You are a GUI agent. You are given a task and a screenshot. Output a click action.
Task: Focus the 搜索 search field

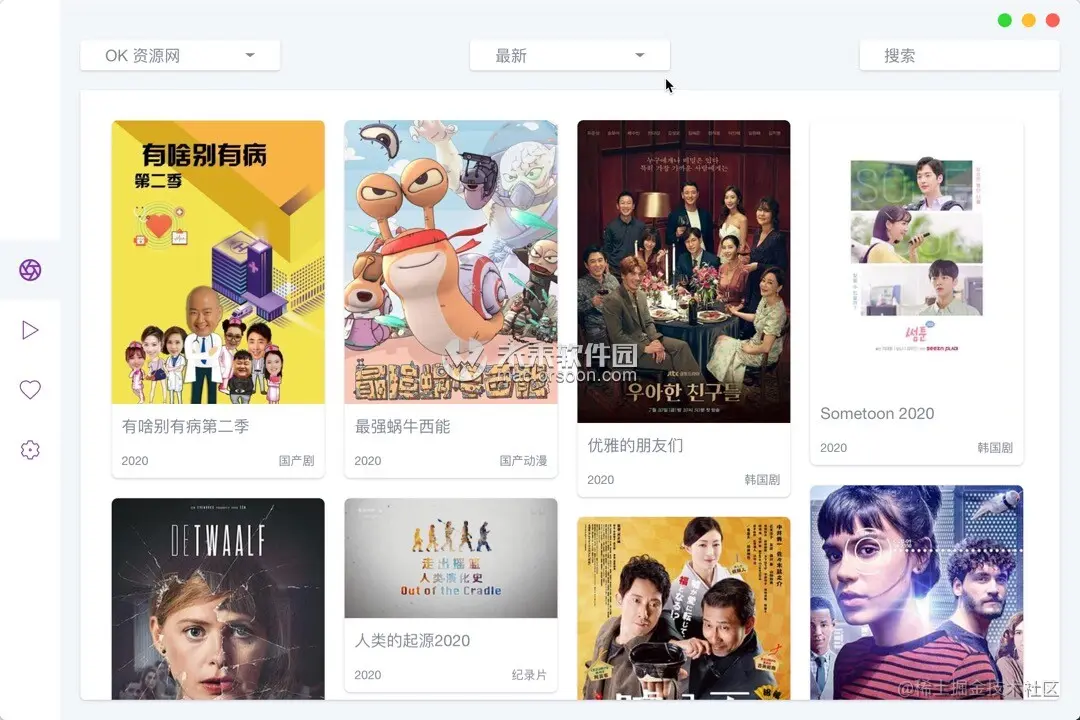click(958, 56)
